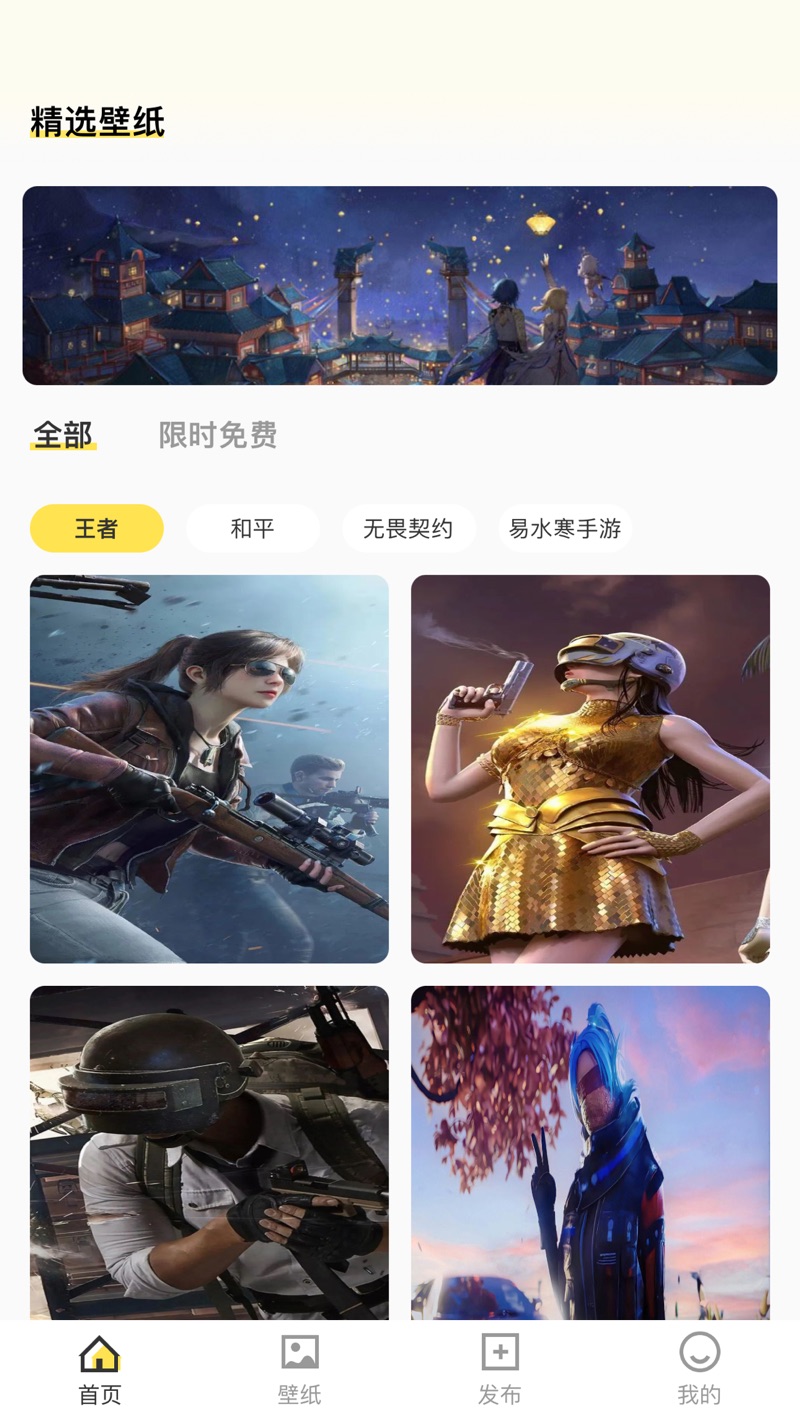
Task: Select the 和平 category filter
Action: (x=252, y=529)
